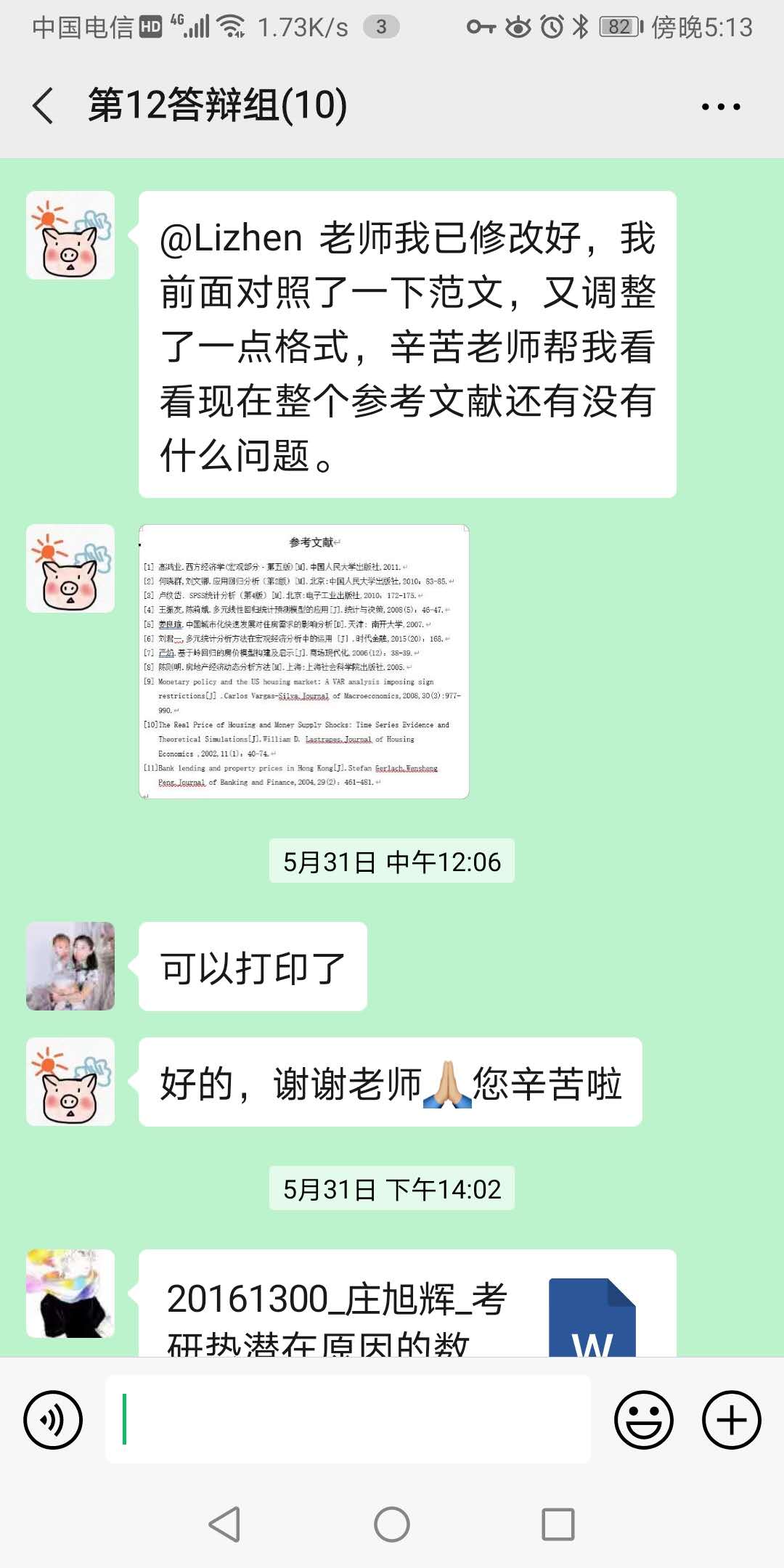
Task: View profile of 可以打印了 sender avatar
Action: (70, 966)
